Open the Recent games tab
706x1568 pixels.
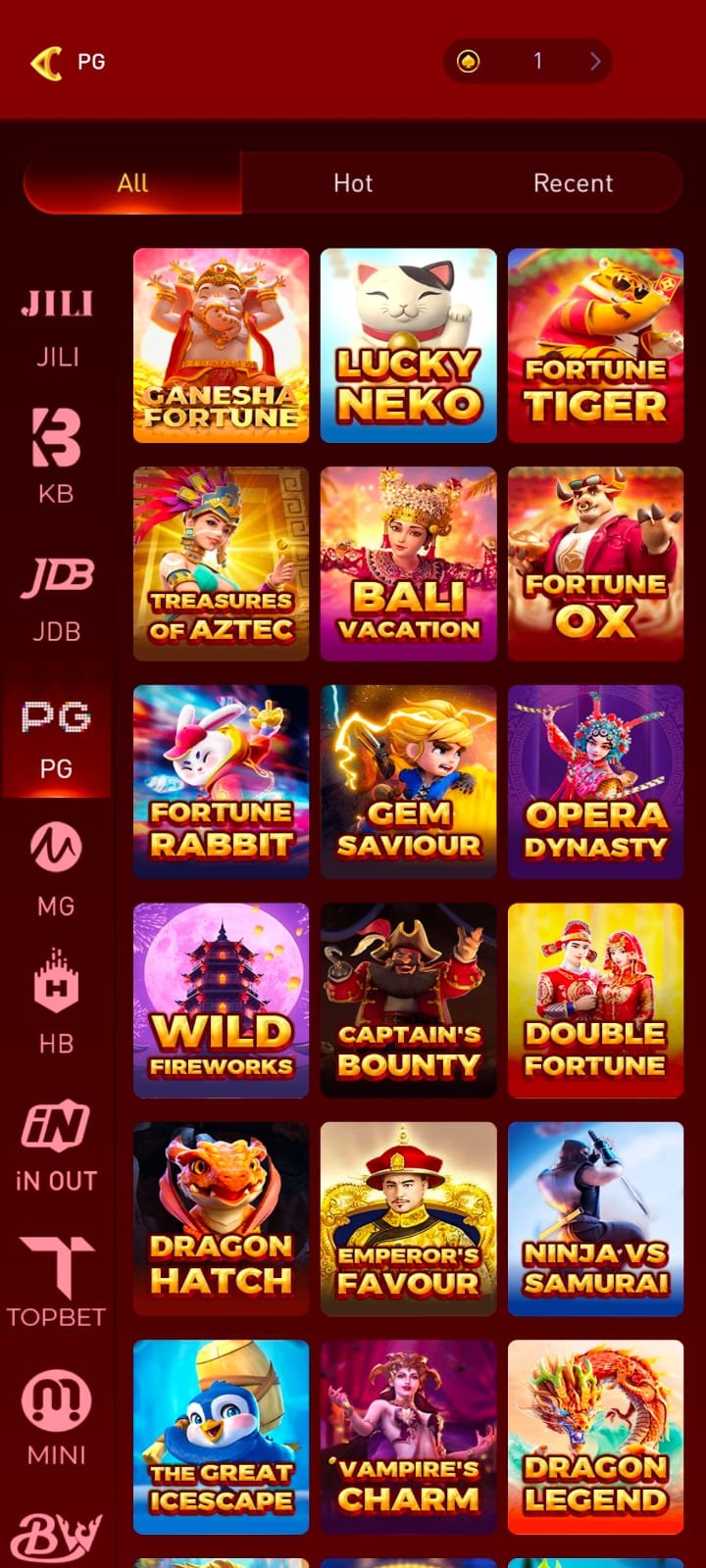(x=573, y=183)
